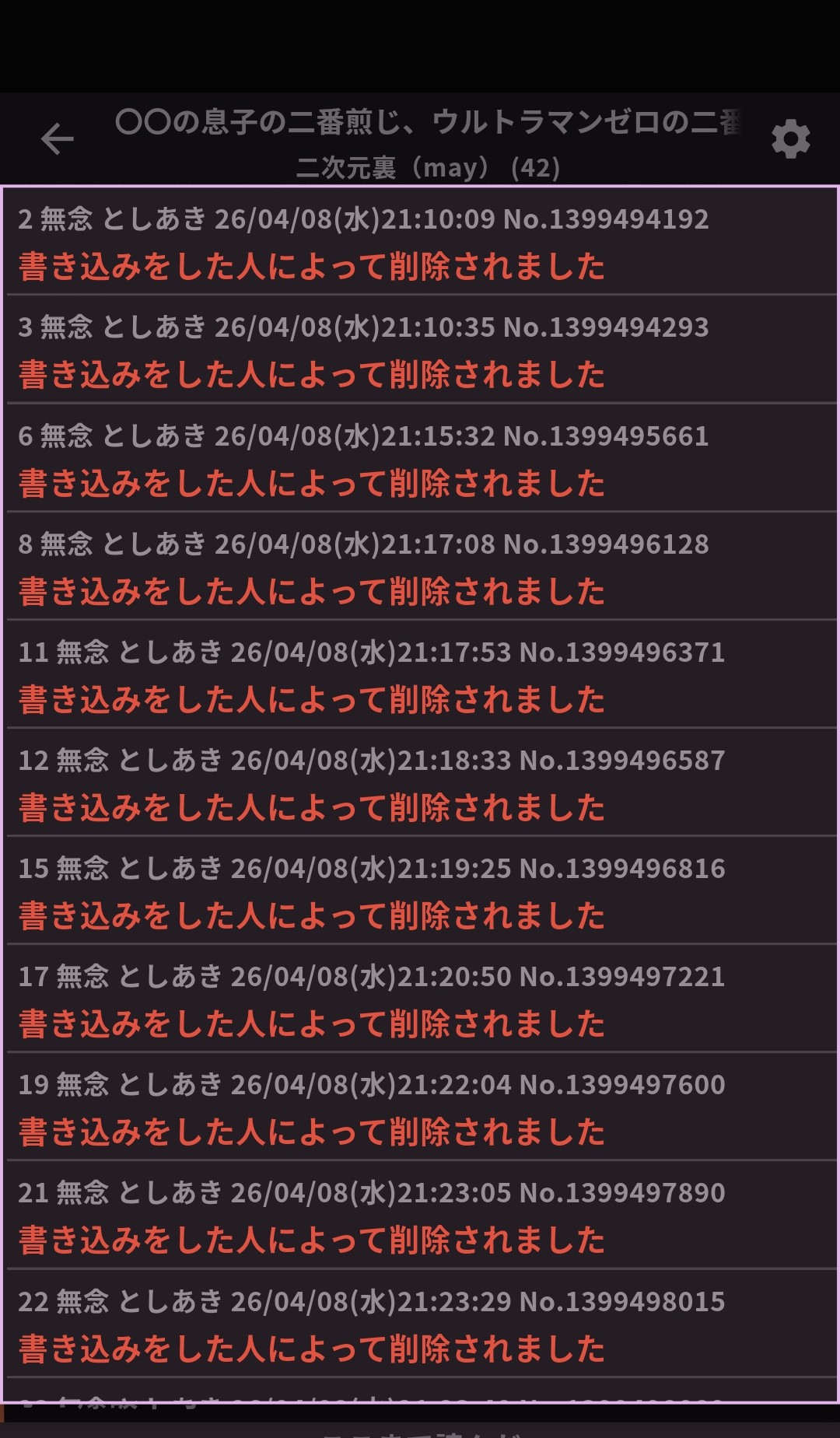
Task: Open post number 11 No.1399496371
Action: coord(420,675)
